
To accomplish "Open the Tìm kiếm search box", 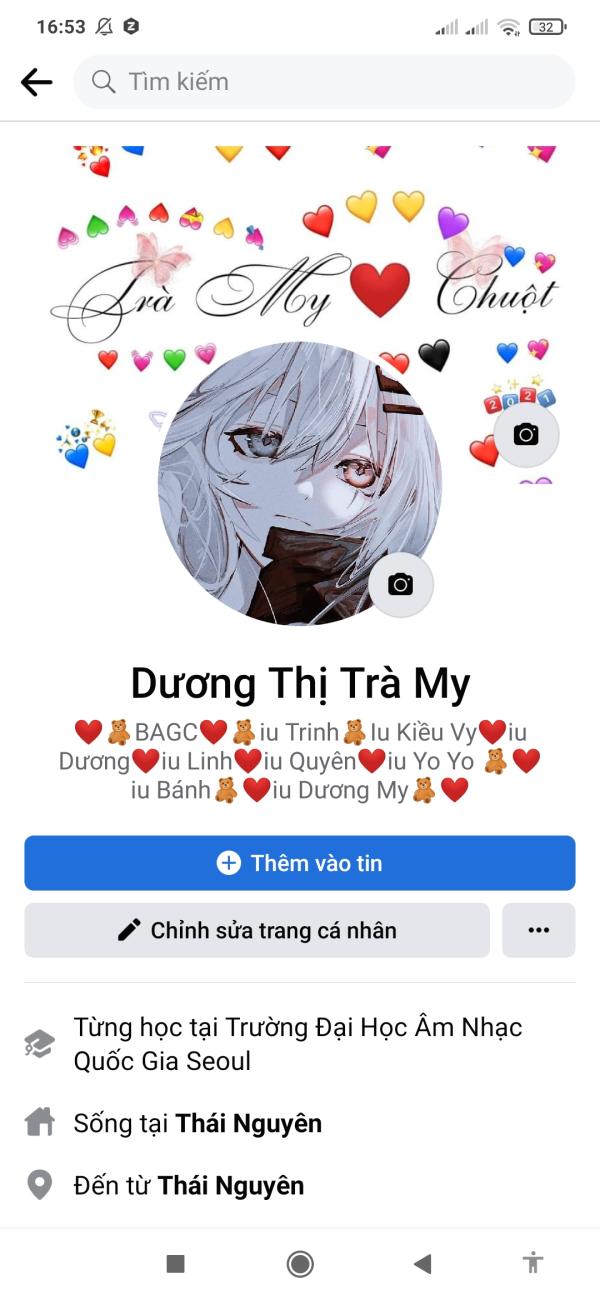I will tap(324, 82).
